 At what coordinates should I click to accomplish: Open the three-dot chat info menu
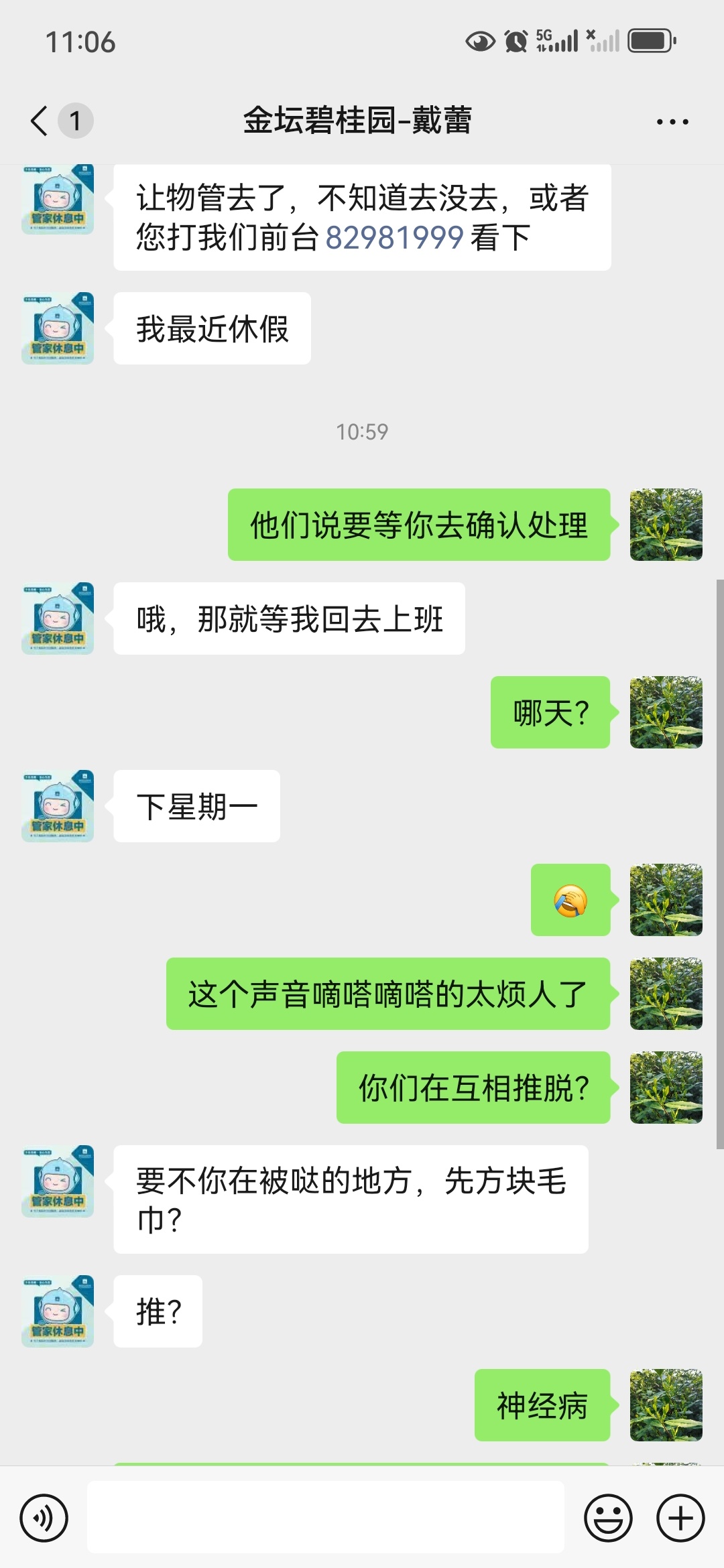[672, 122]
